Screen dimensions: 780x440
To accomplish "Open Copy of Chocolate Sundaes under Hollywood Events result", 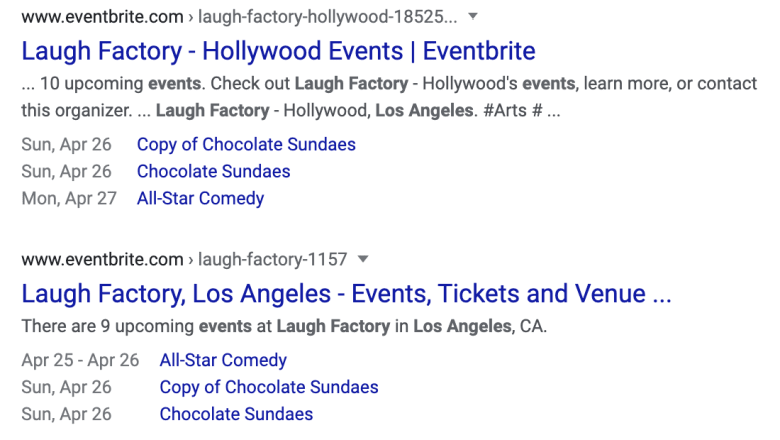I will pos(246,144).
